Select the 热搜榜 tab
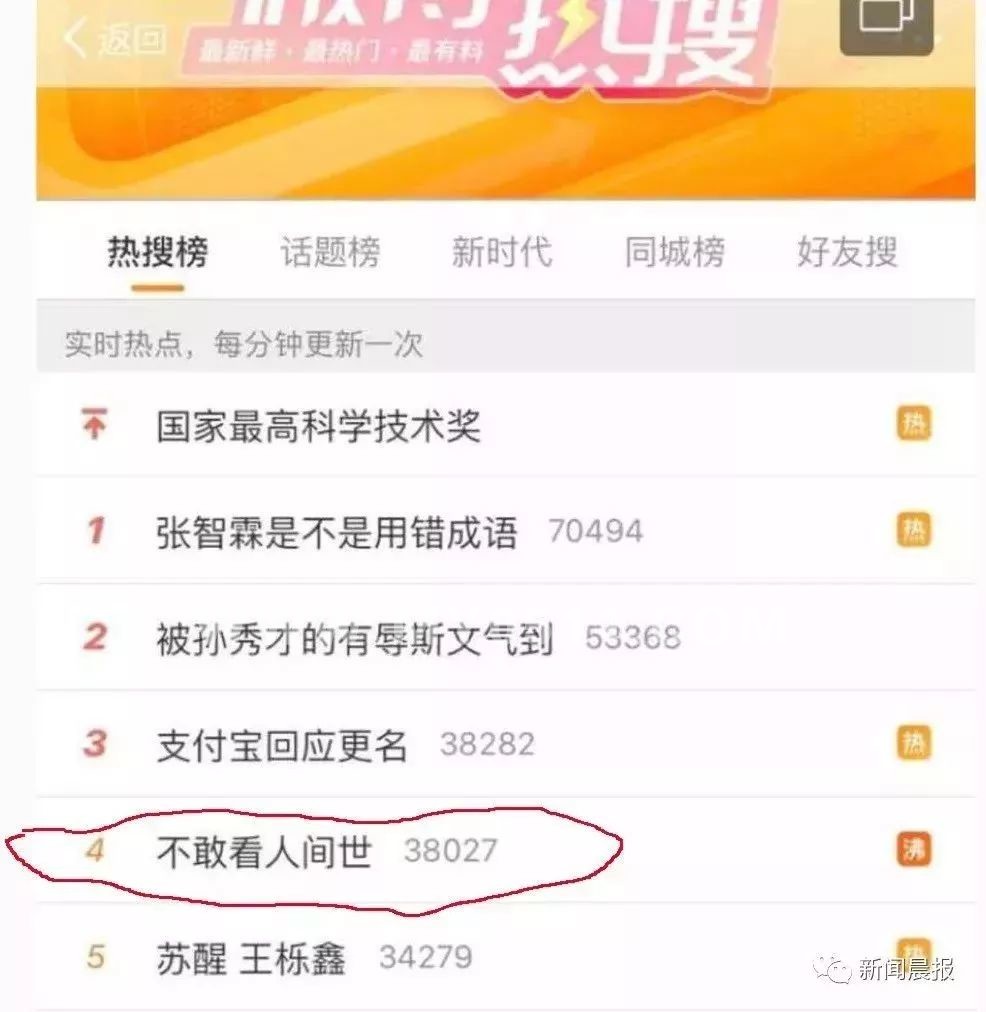 pos(158,252)
